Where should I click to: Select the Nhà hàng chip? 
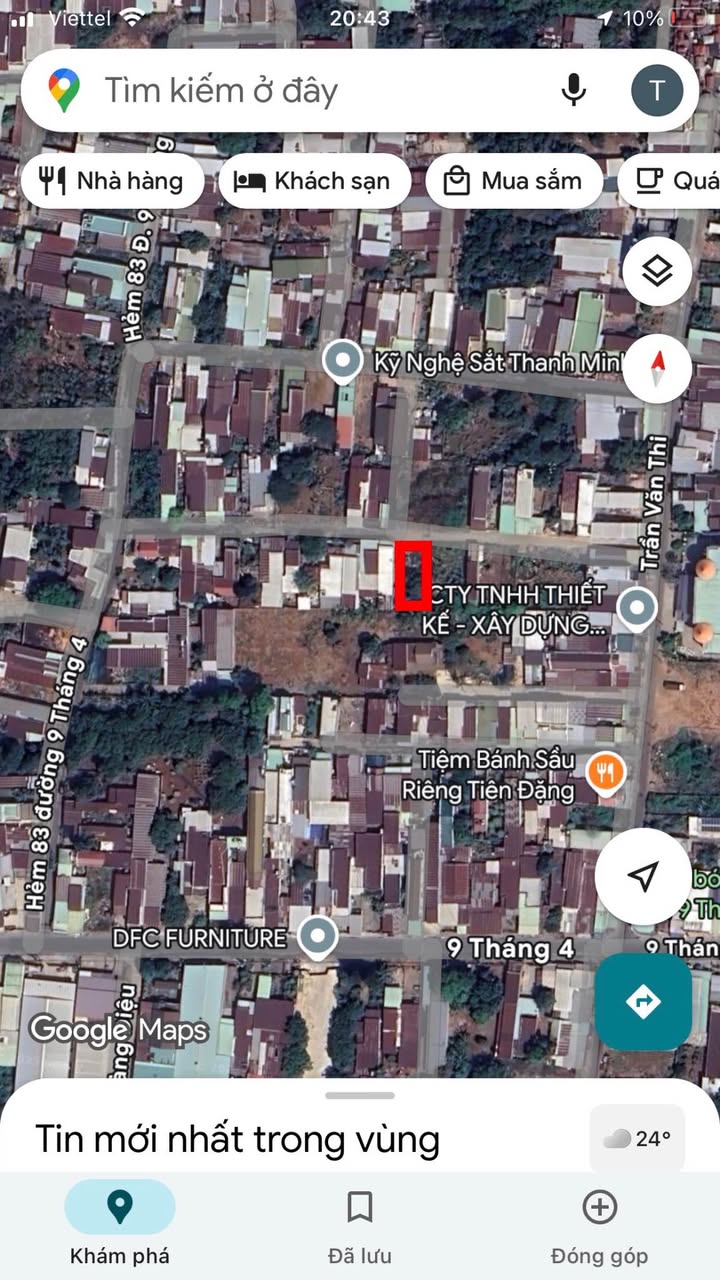112,181
